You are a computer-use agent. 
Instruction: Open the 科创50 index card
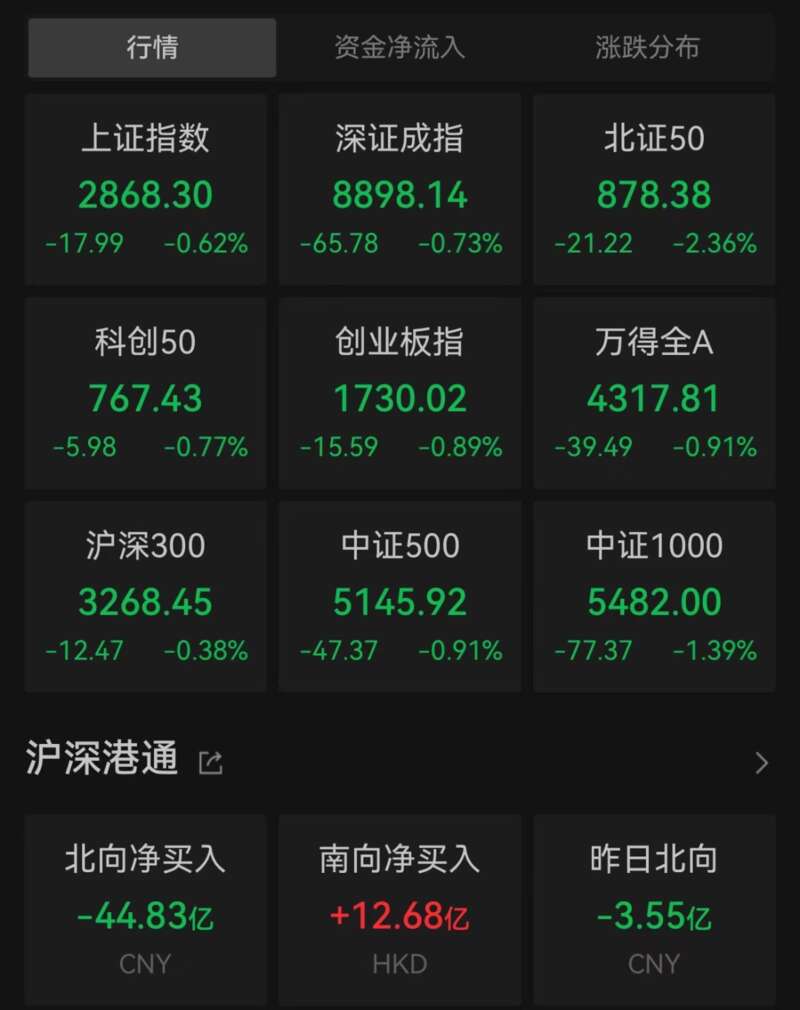(x=146, y=393)
